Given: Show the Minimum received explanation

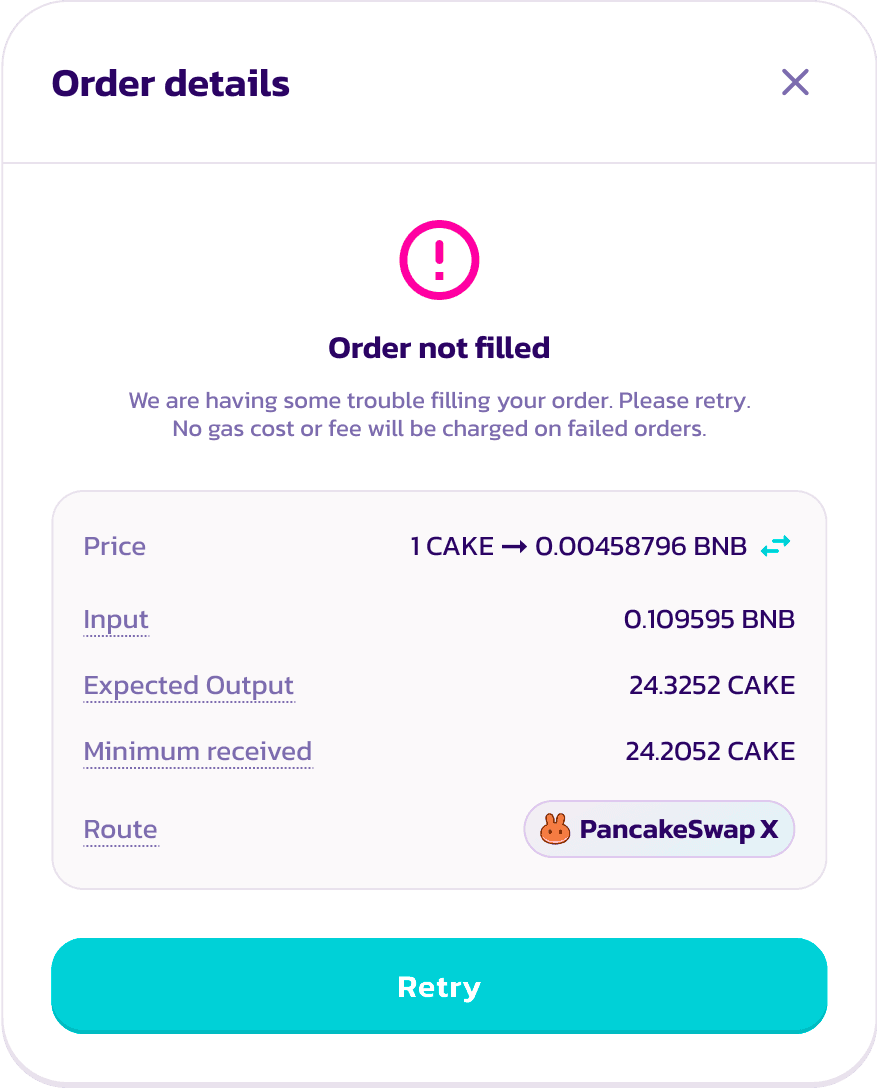Looking at the screenshot, I should tap(198, 752).
